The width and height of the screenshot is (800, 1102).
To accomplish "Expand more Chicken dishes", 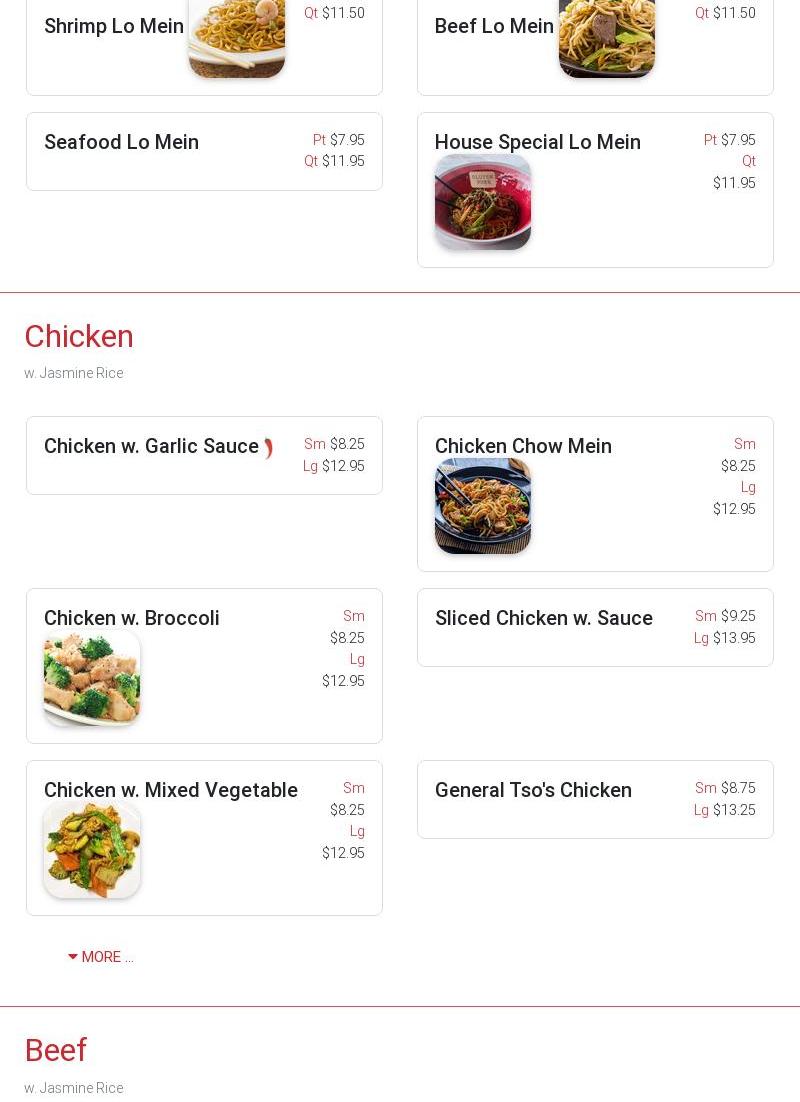I will [x=101, y=957].
